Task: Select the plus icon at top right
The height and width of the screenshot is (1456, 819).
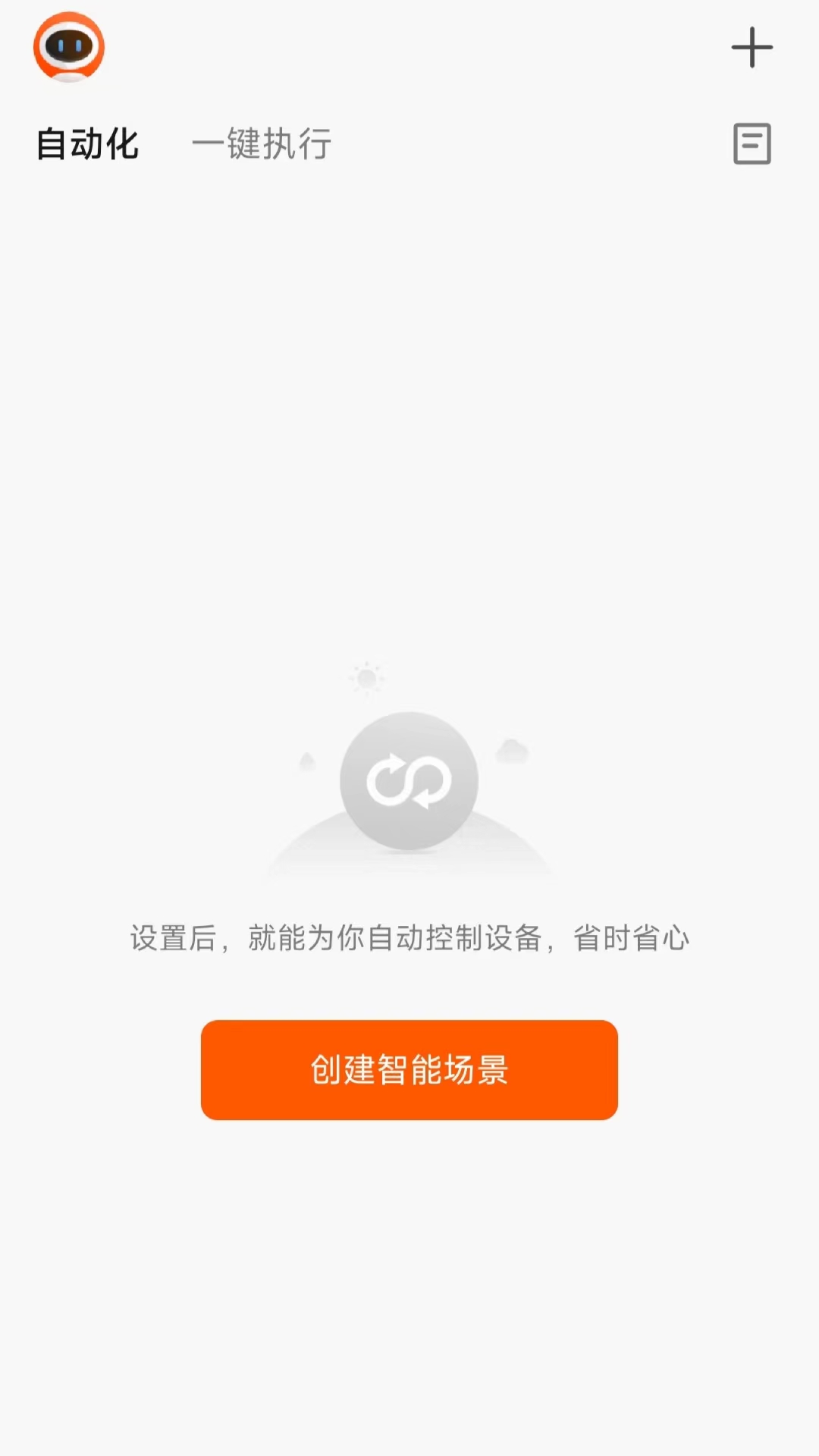Action: coord(752,47)
